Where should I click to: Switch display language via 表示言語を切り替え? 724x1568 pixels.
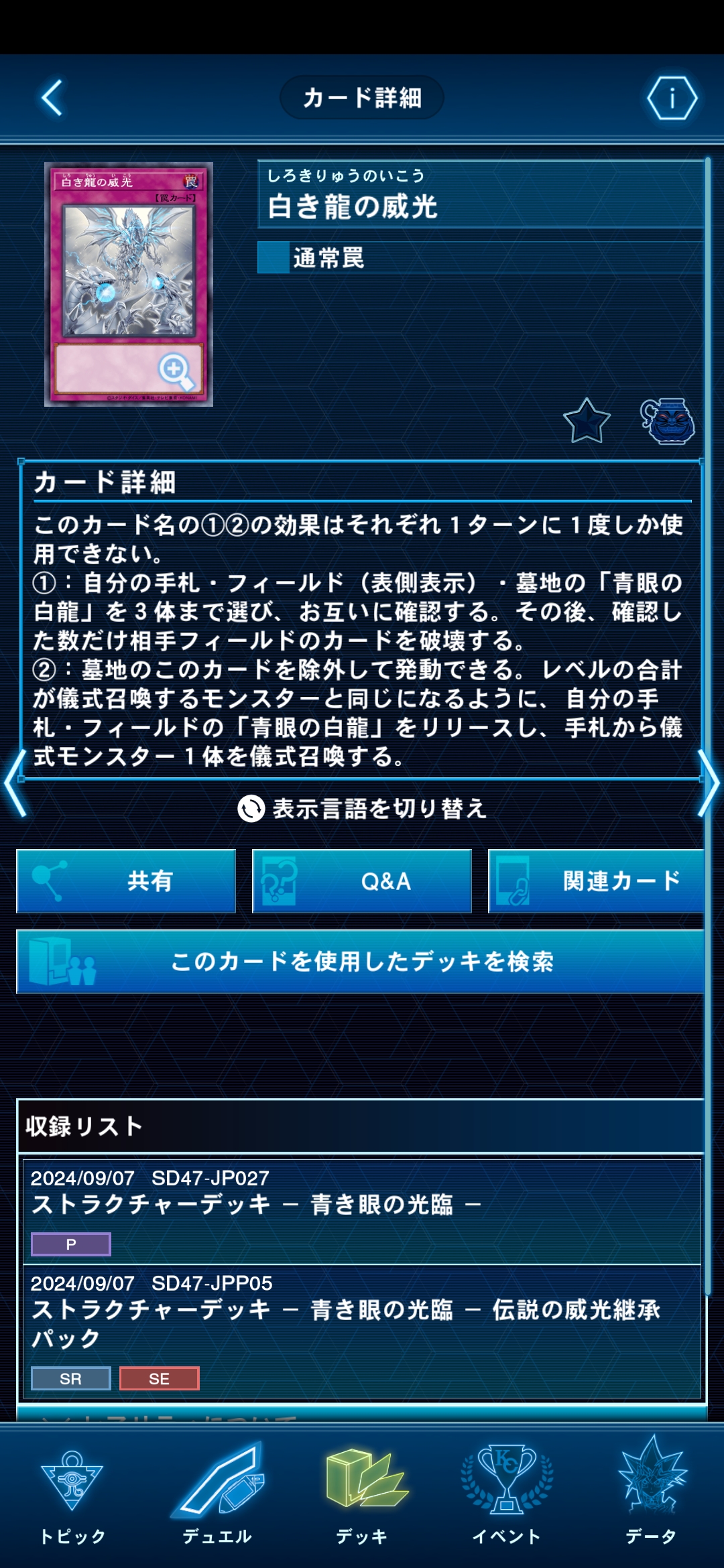pos(362,809)
